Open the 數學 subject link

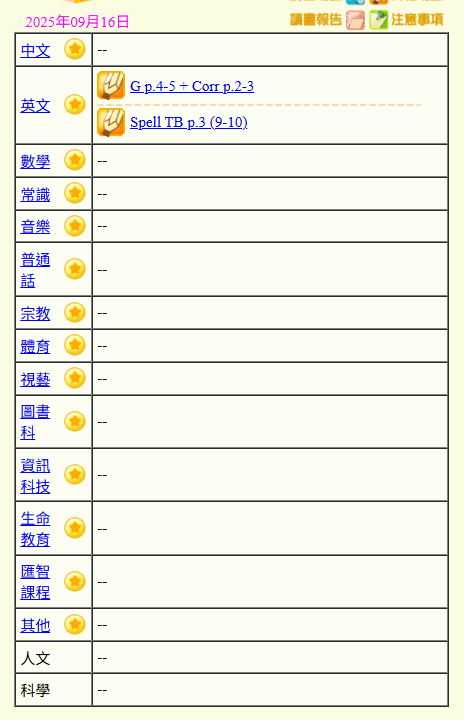tap(35, 161)
